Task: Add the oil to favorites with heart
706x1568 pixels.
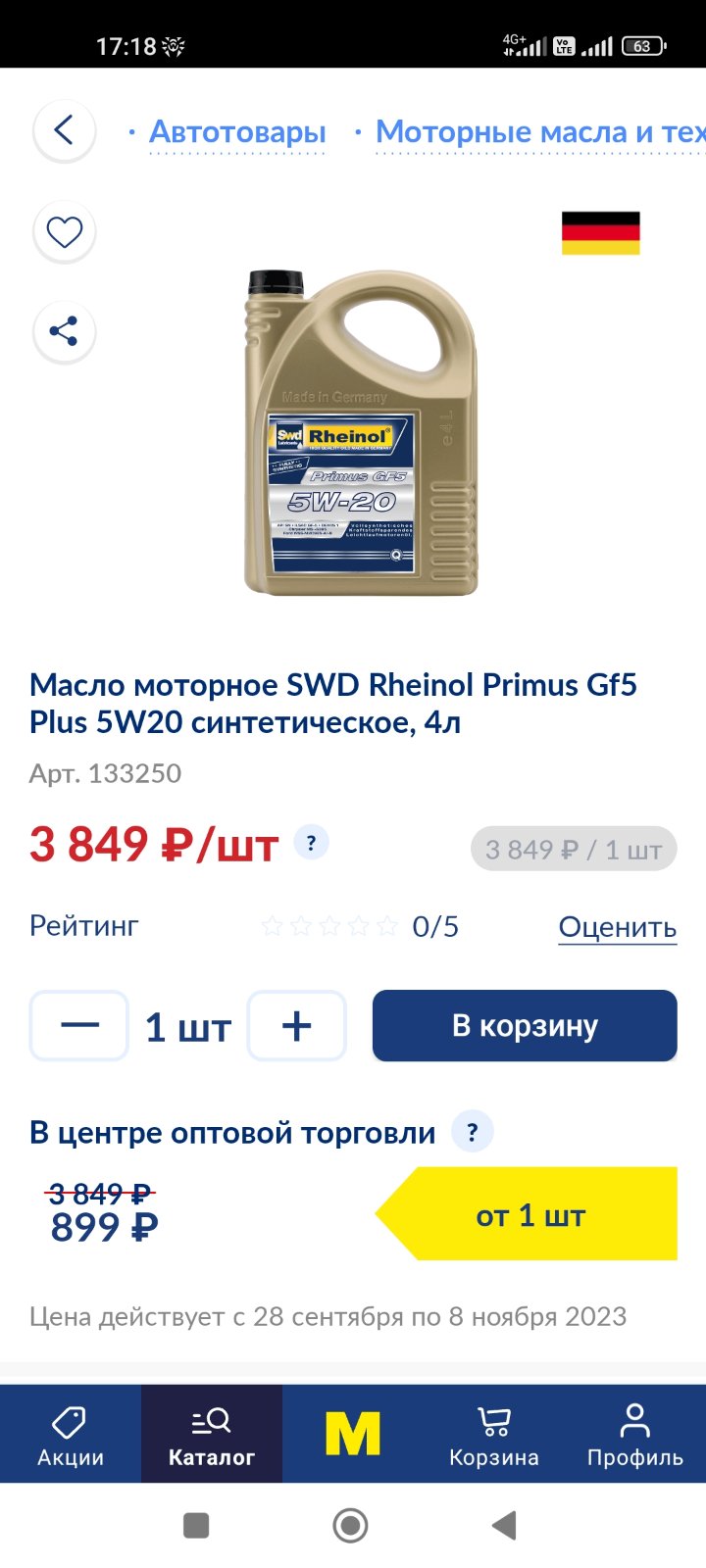Action: pyautogui.click(x=65, y=232)
